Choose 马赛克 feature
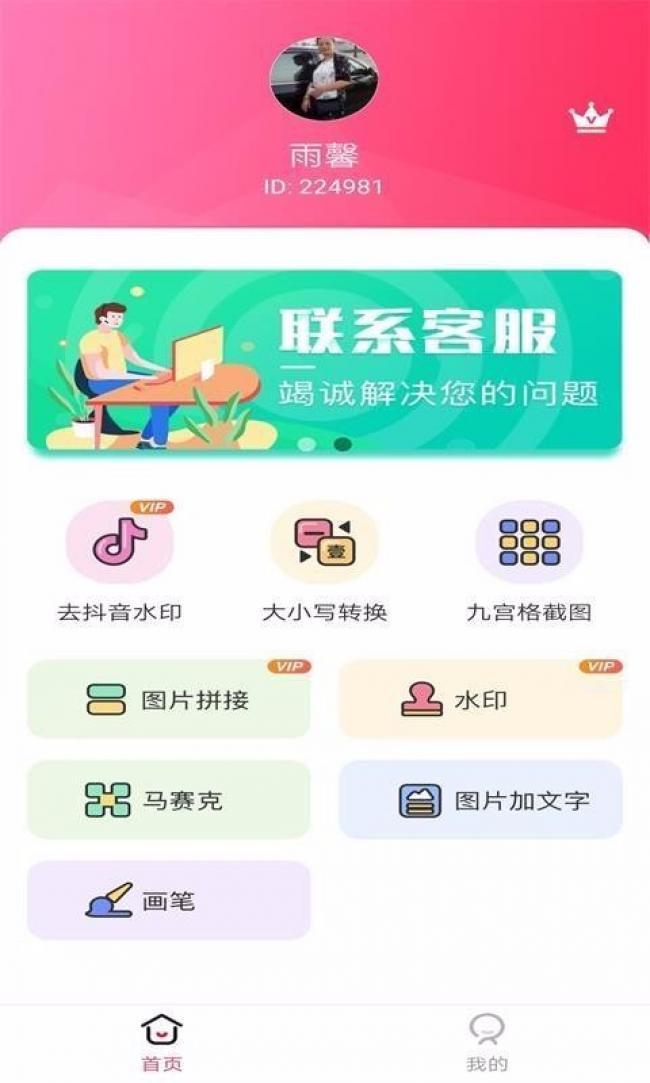Image resolution: width=650 pixels, height=1083 pixels. tap(168, 800)
